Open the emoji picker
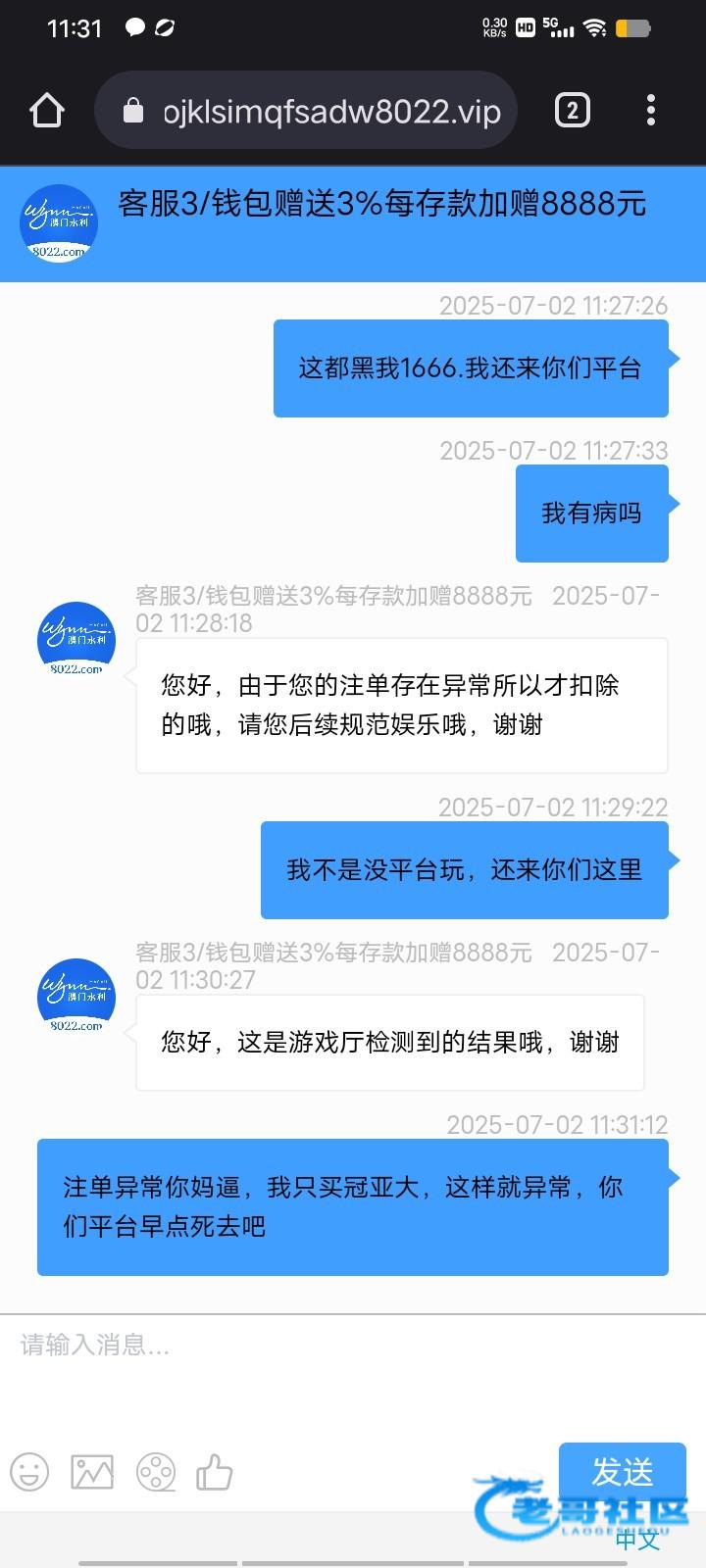Image resolution: width=706 pixels, height=1568 pixels. [x=29, y=1472]
